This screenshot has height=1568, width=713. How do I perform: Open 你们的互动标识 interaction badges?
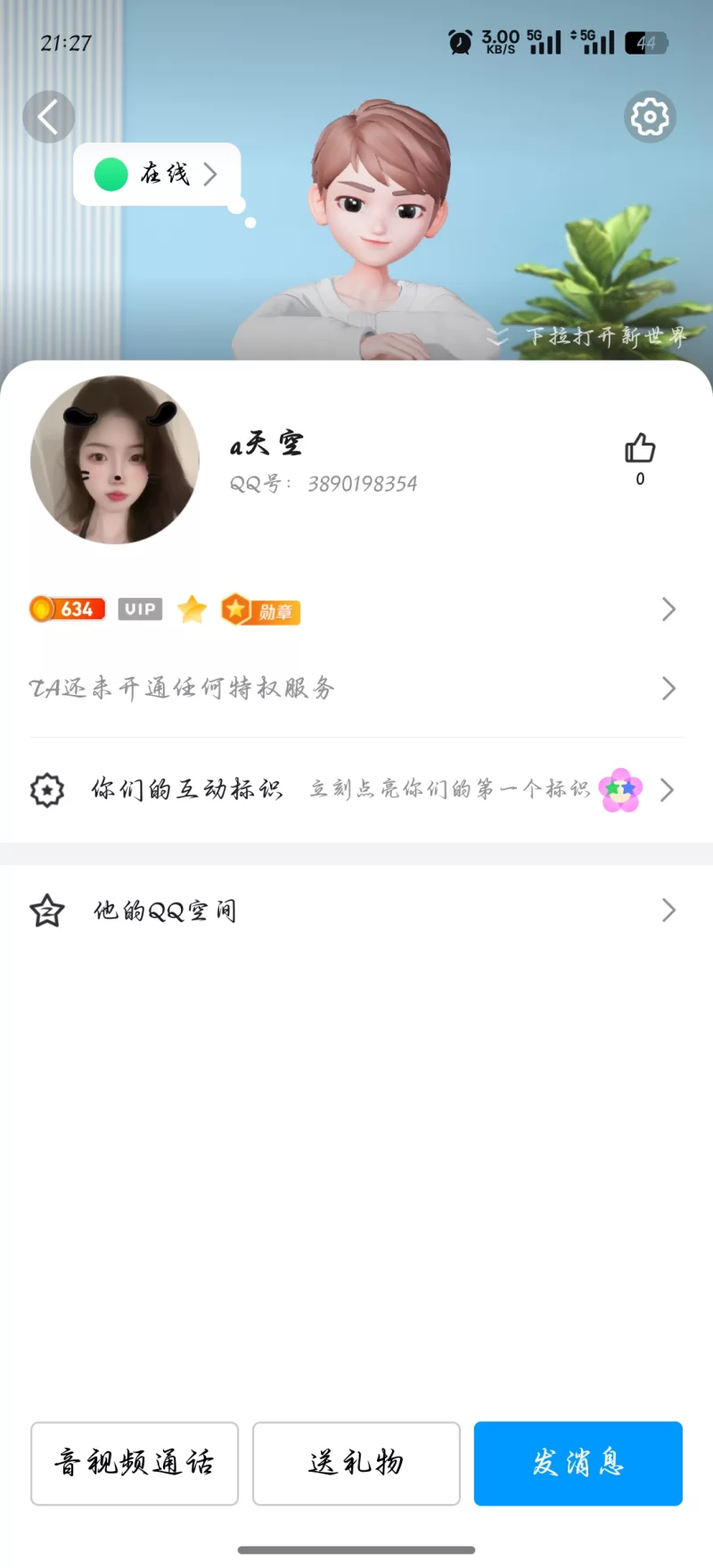(x=355, y=789)
